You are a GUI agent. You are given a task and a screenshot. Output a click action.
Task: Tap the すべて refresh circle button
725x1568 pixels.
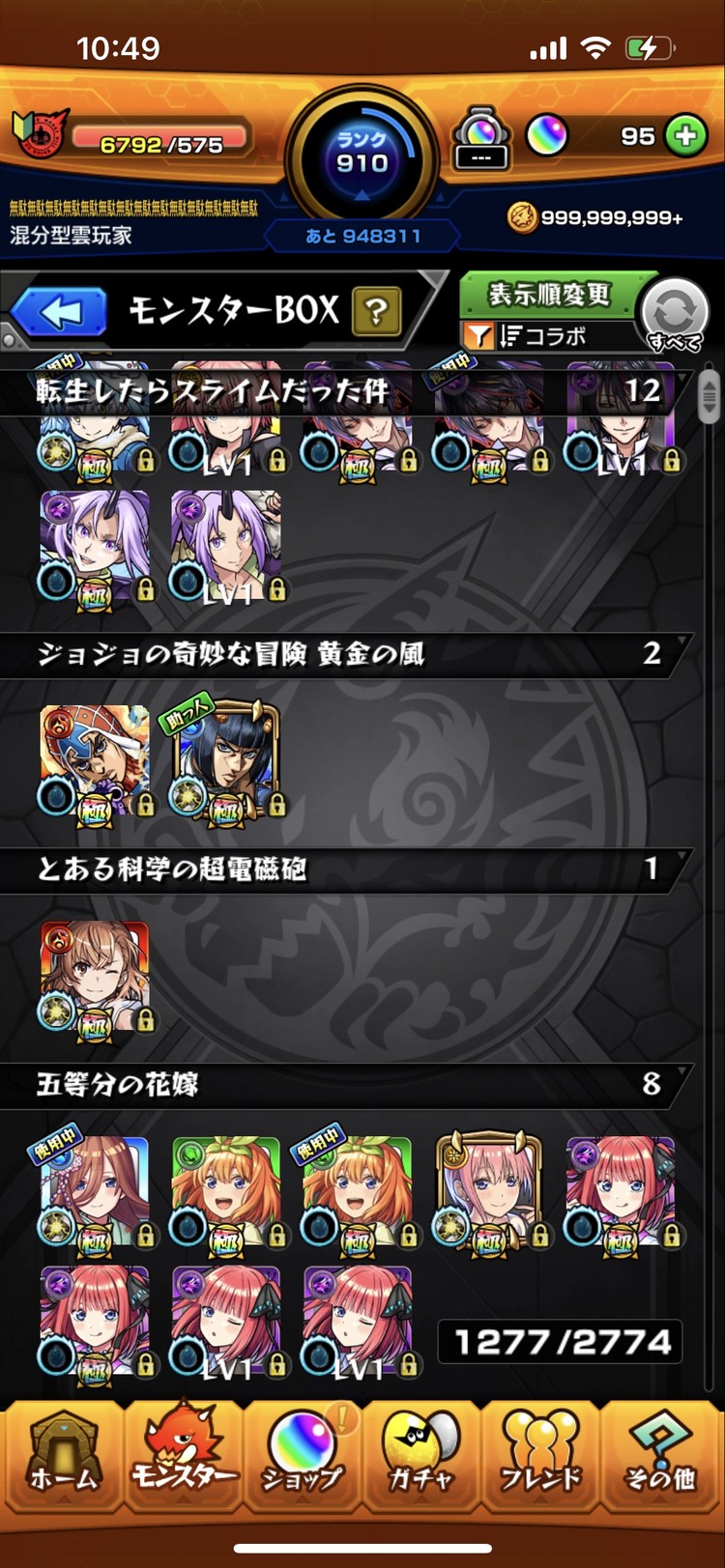675,312
